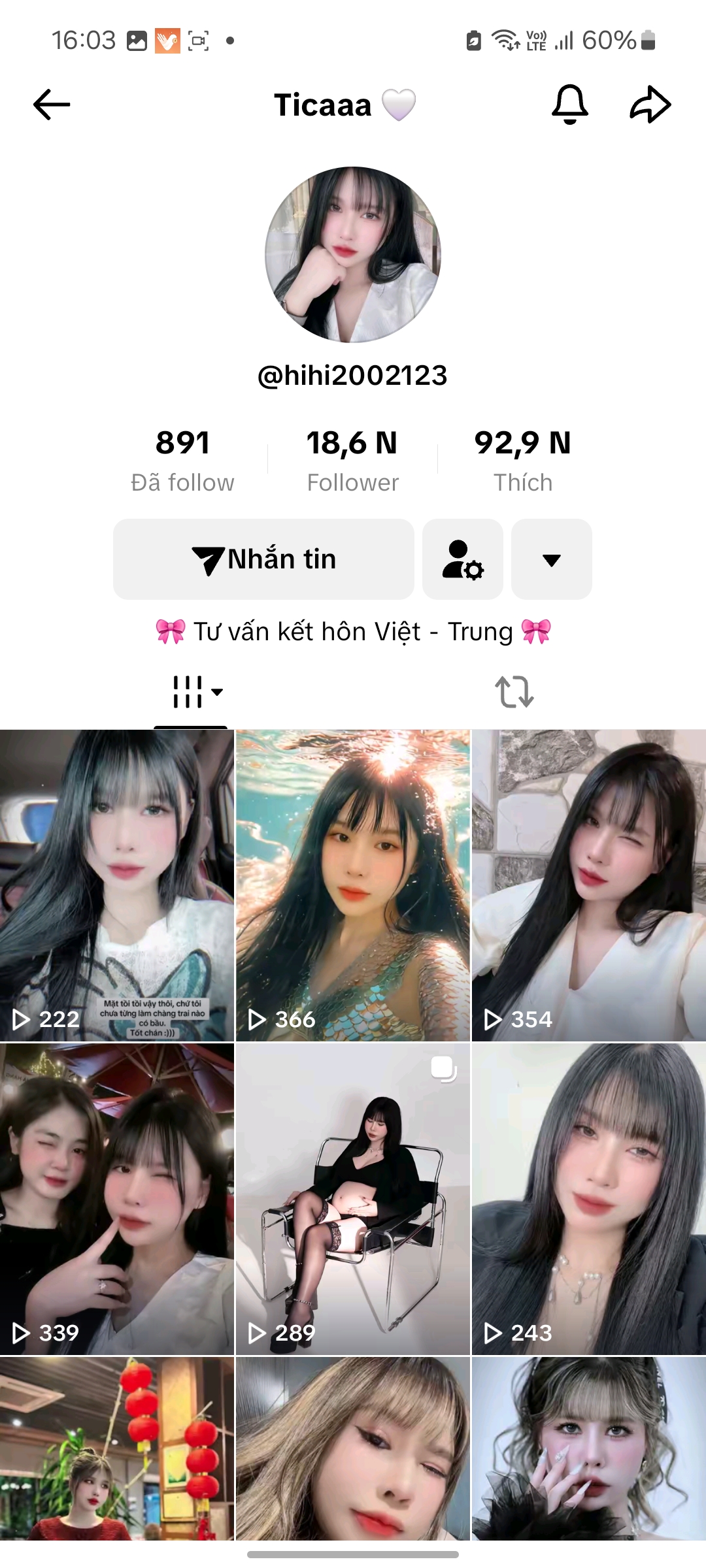Screen dimensions: 706x1568
Task: Switch to the reposts tab
Action: [514, 692]
